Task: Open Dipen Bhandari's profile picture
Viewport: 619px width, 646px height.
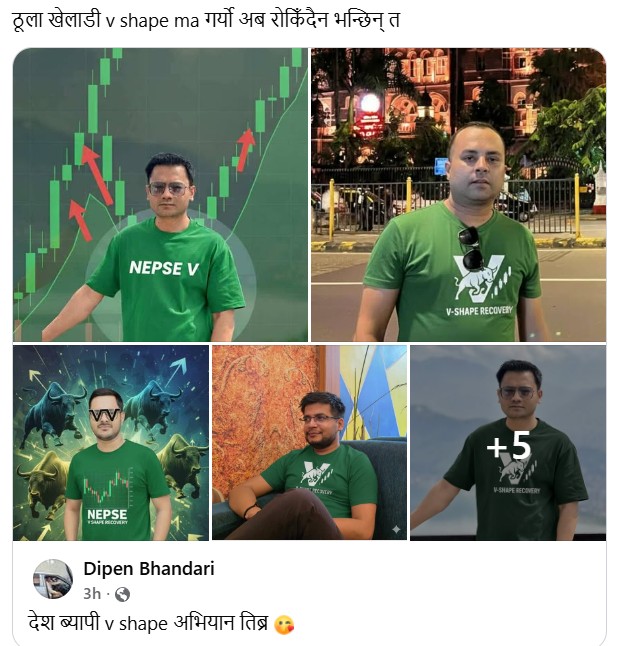Action: [53, 579]
